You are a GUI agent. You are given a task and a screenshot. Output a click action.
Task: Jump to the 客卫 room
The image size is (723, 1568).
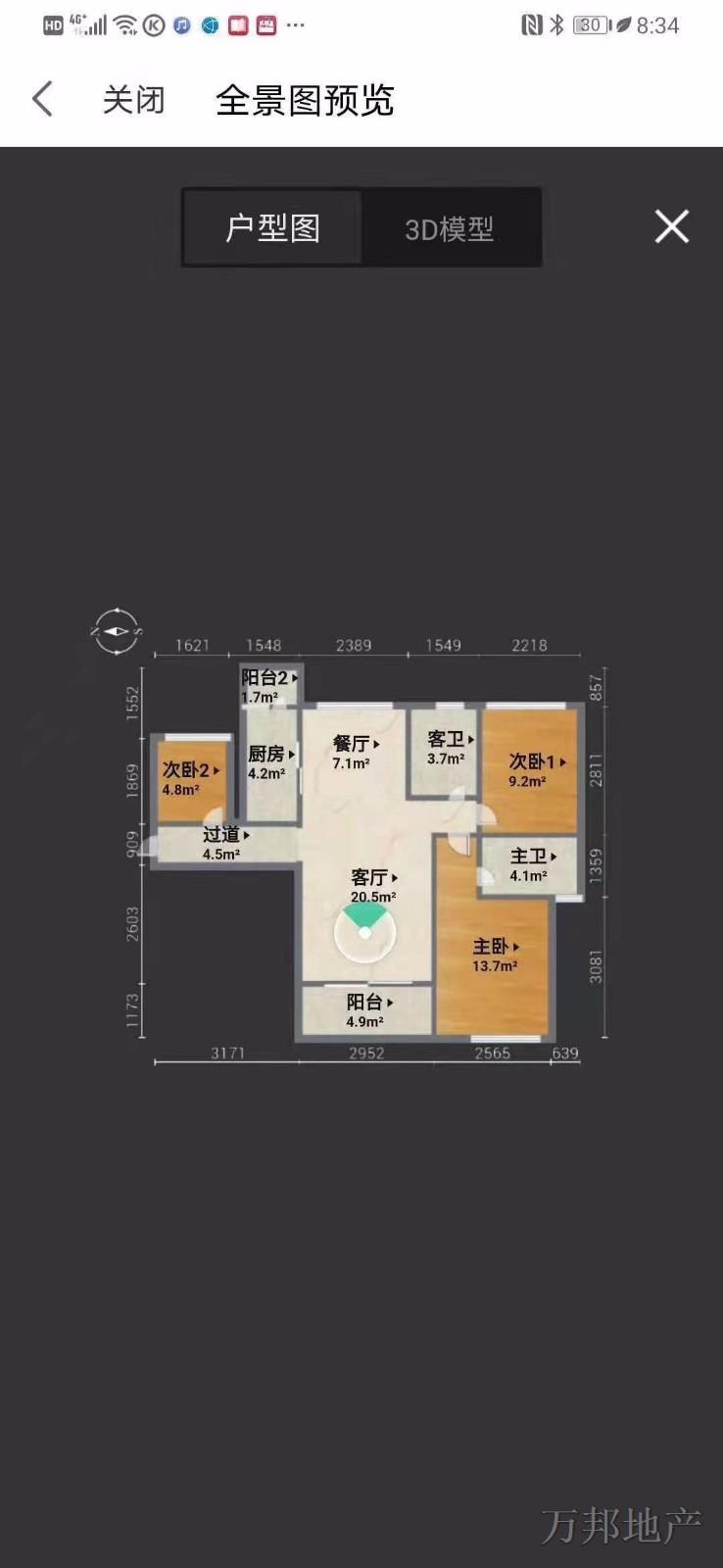tap(450, 740)
